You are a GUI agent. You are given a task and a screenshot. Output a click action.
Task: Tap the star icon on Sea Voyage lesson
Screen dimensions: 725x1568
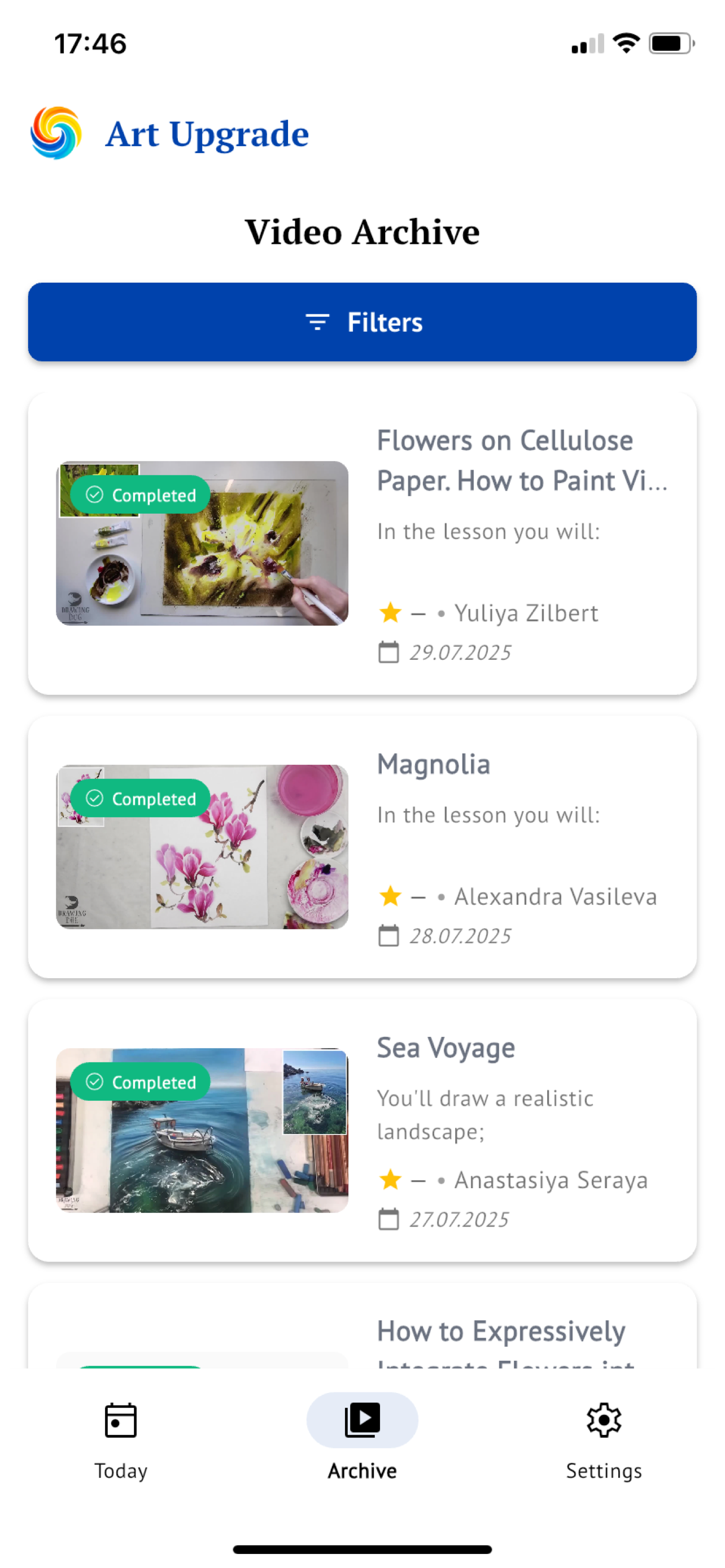pyautogui.click(x=390, y=1180)
